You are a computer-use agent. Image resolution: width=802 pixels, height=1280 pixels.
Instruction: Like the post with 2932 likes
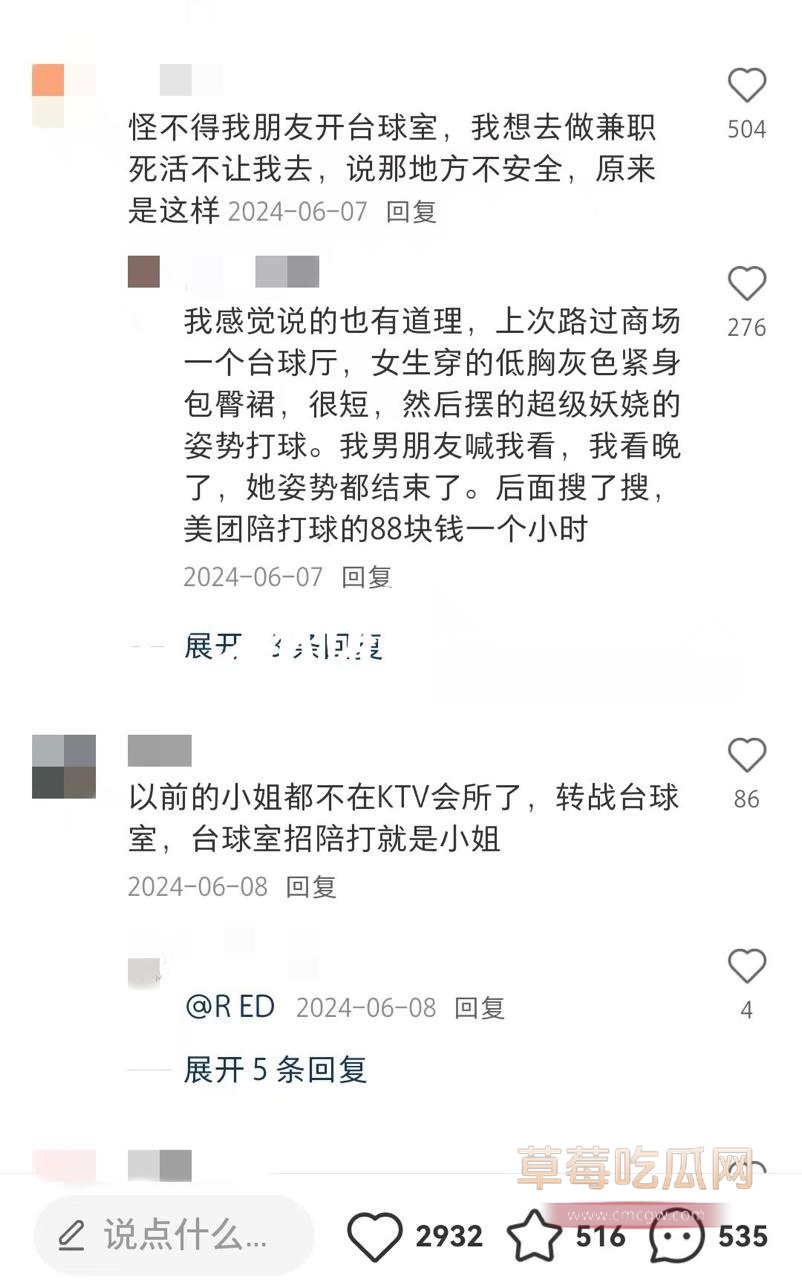[x=375, y=1236]
